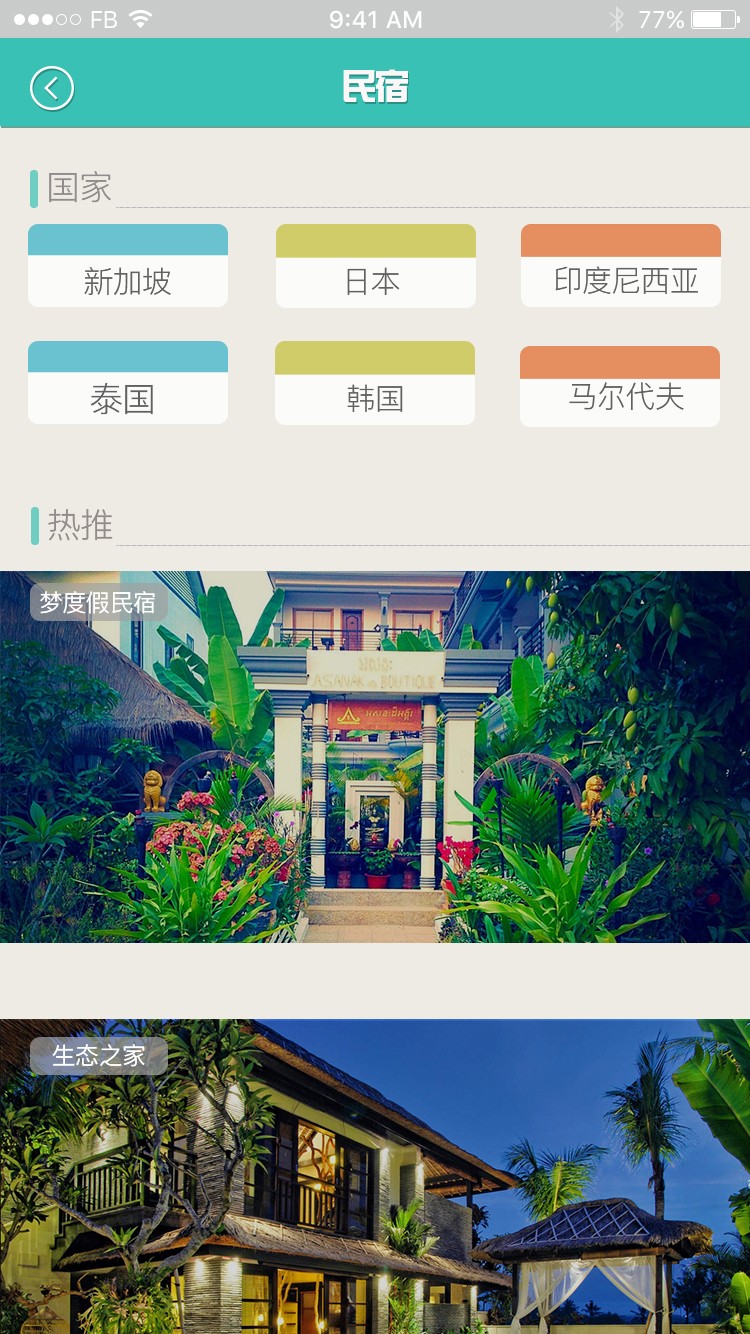The width and height of the screenshot is (750, 1334).
Task: Browse homestays in 韩国
Action: click(x=375, y=384)
